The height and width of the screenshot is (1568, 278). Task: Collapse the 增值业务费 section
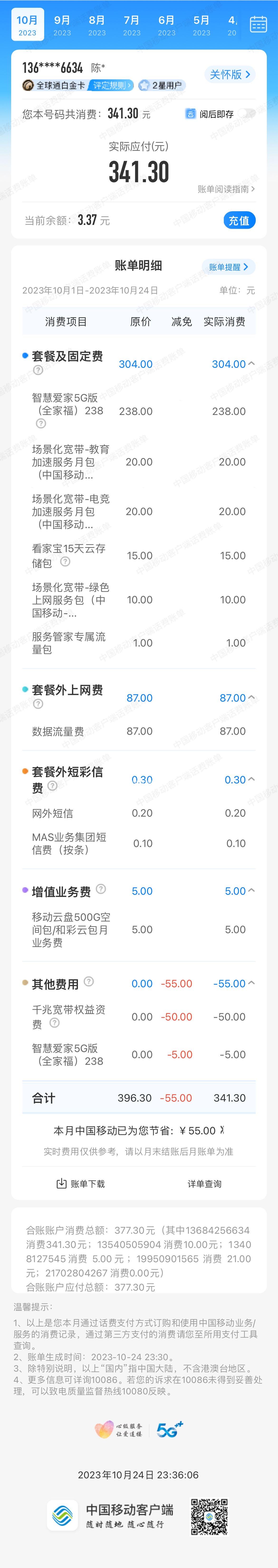pos(251,890)
